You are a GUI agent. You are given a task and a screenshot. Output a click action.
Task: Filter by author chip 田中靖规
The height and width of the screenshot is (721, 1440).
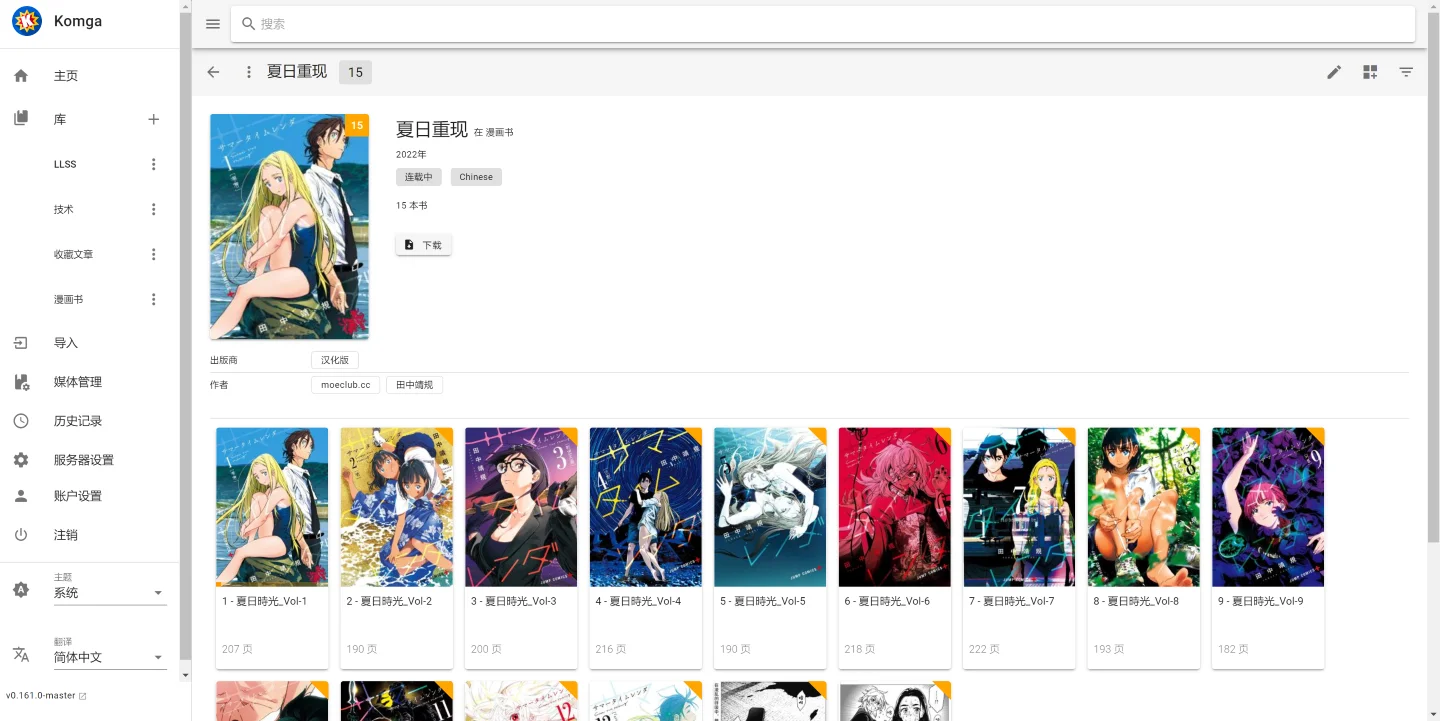pos(414,385)
